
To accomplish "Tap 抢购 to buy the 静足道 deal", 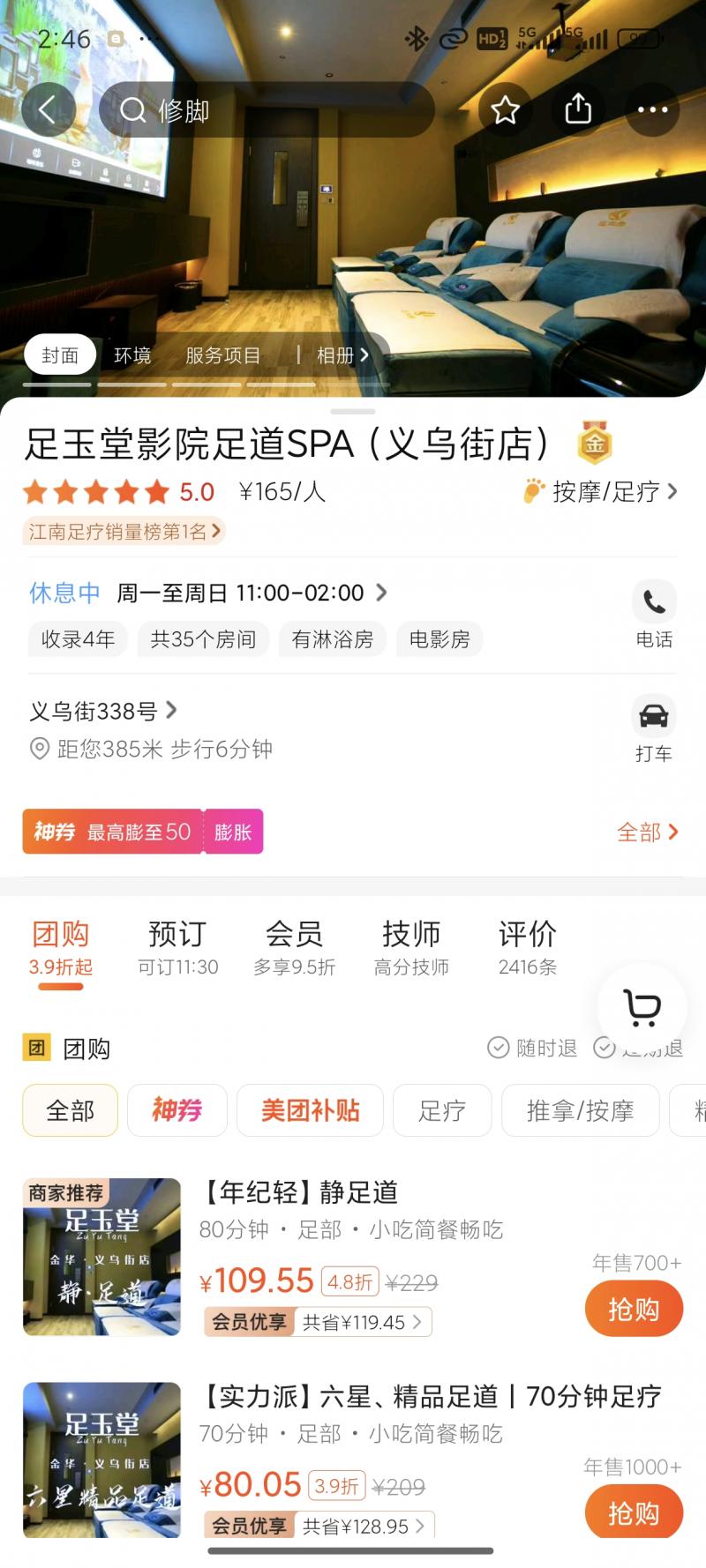I will click(634, 1310).
